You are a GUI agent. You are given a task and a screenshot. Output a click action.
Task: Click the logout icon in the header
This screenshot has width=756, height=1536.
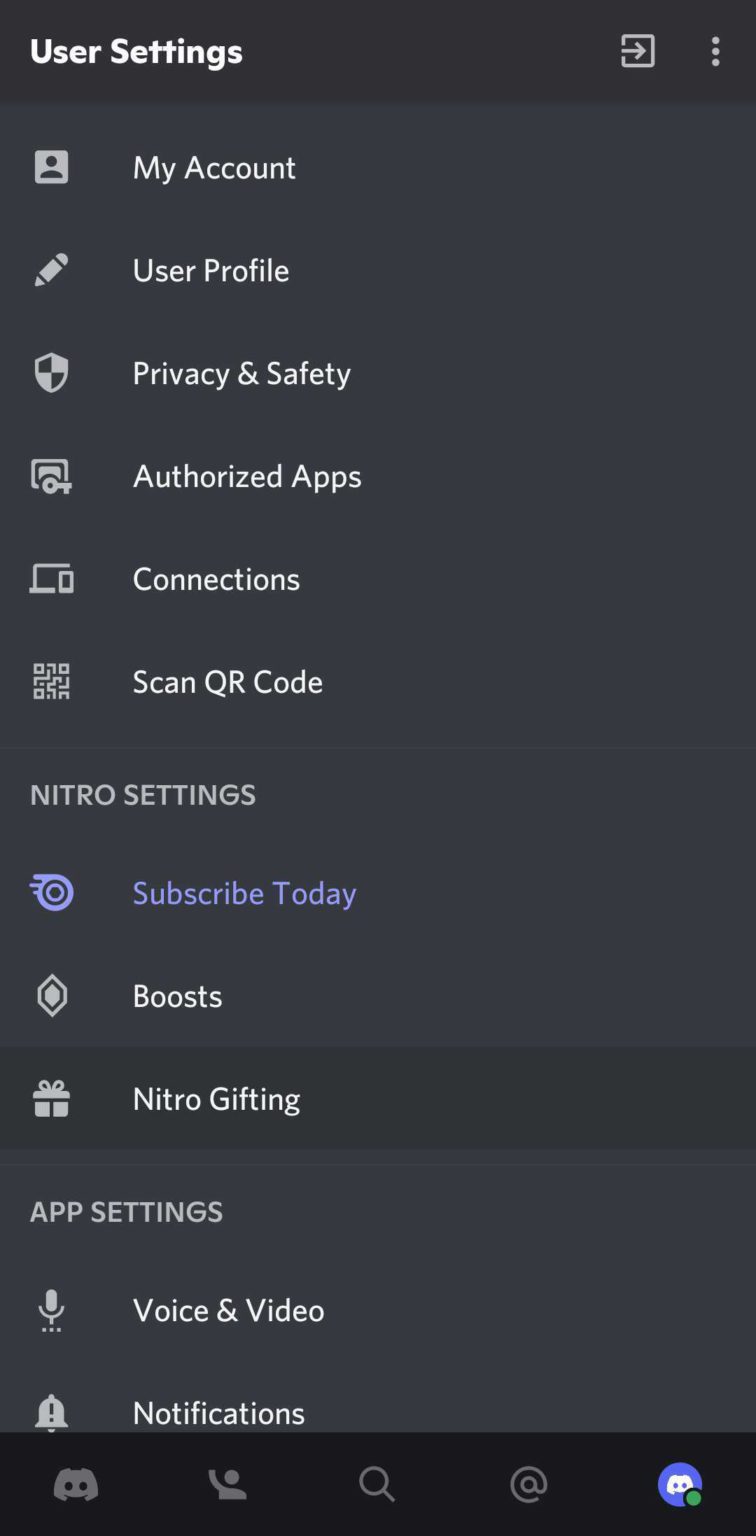point(637,51)
